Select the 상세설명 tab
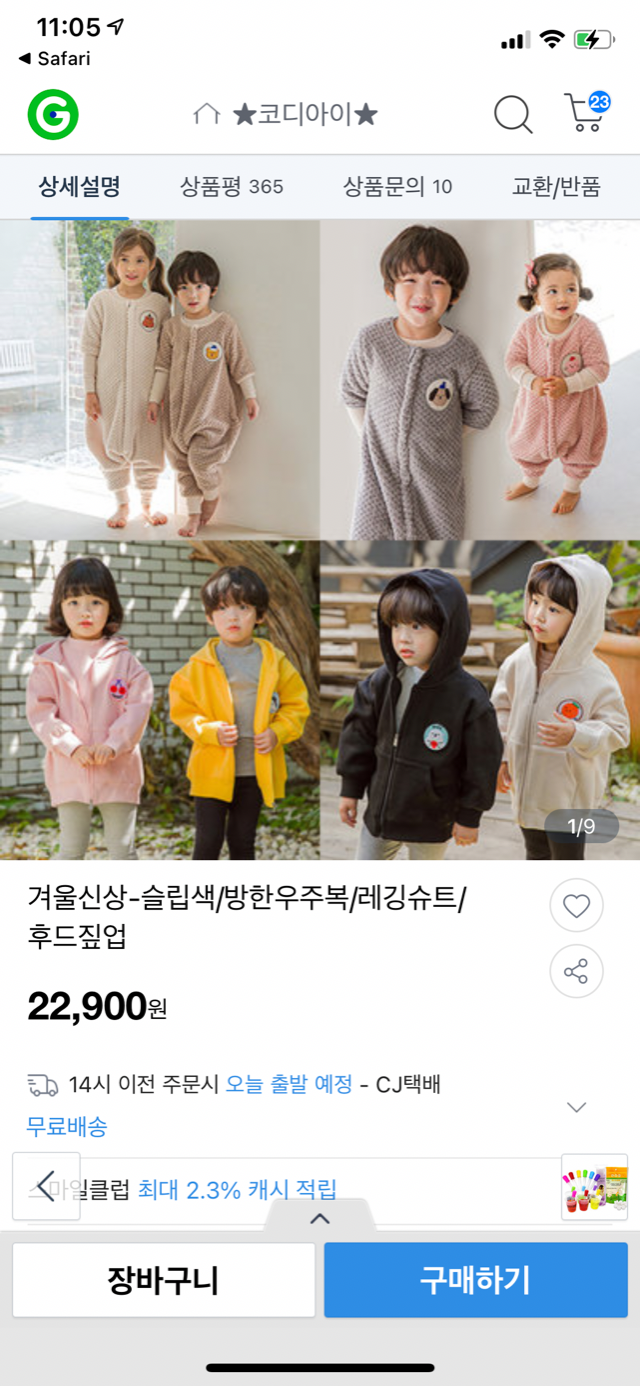Screen dimensions: 640x1386 (79, 187)
